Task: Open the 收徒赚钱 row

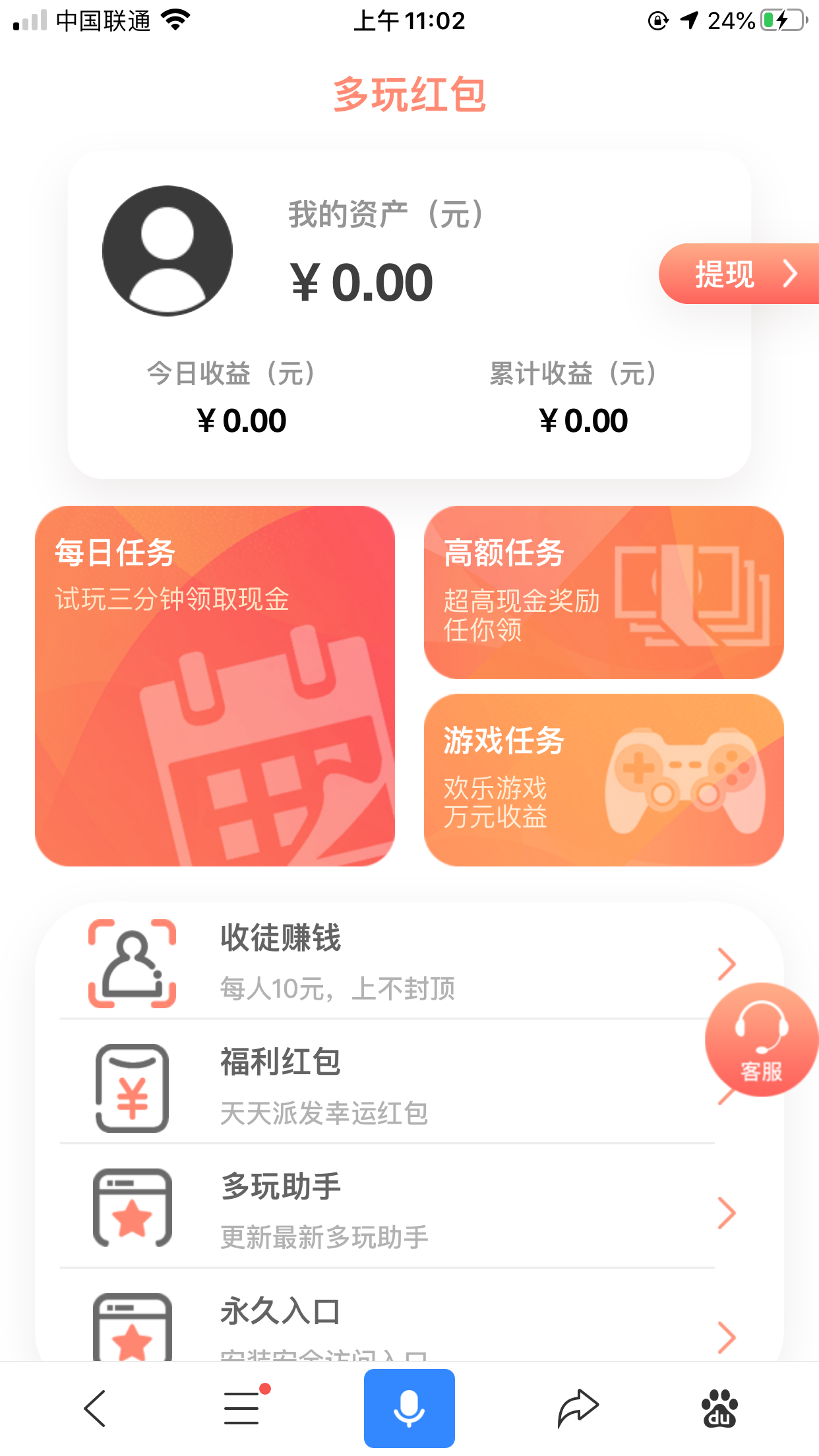Action: point(409,963)
